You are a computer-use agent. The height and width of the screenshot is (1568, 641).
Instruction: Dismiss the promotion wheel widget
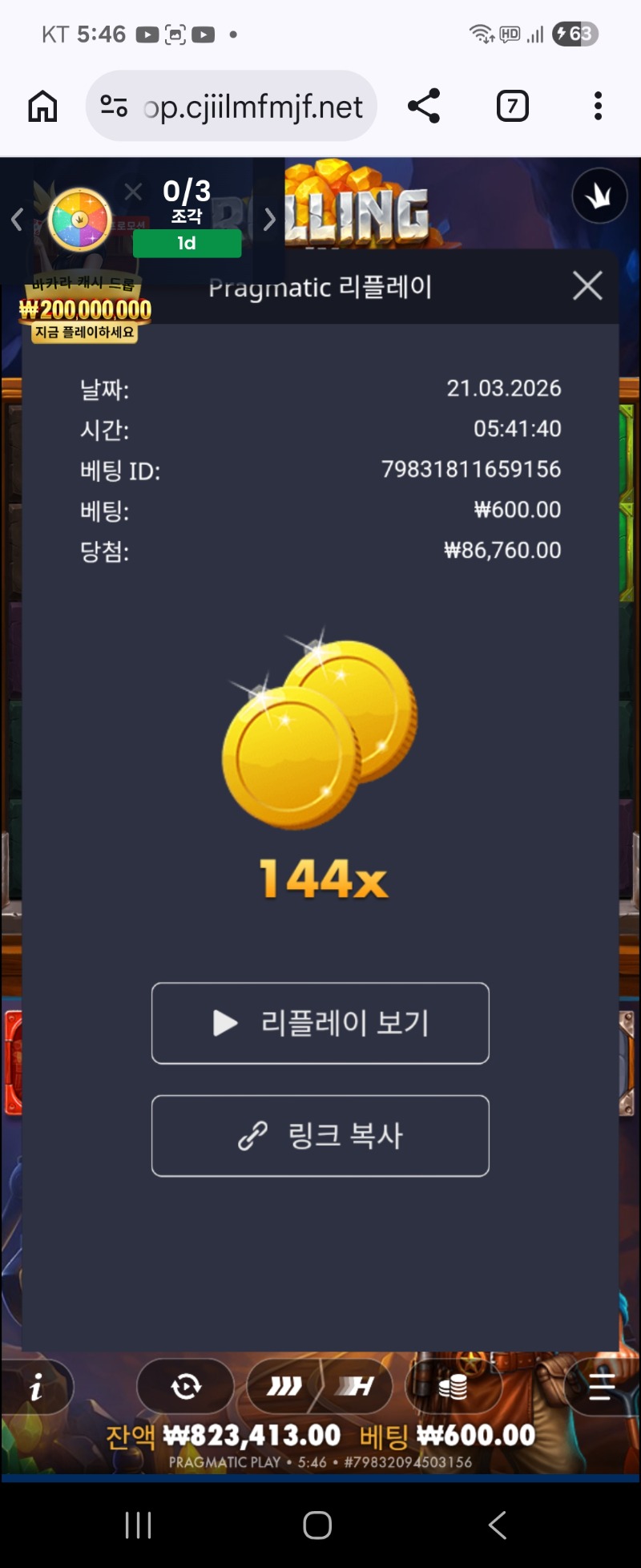pyautogui.click(x=133, y=191)
